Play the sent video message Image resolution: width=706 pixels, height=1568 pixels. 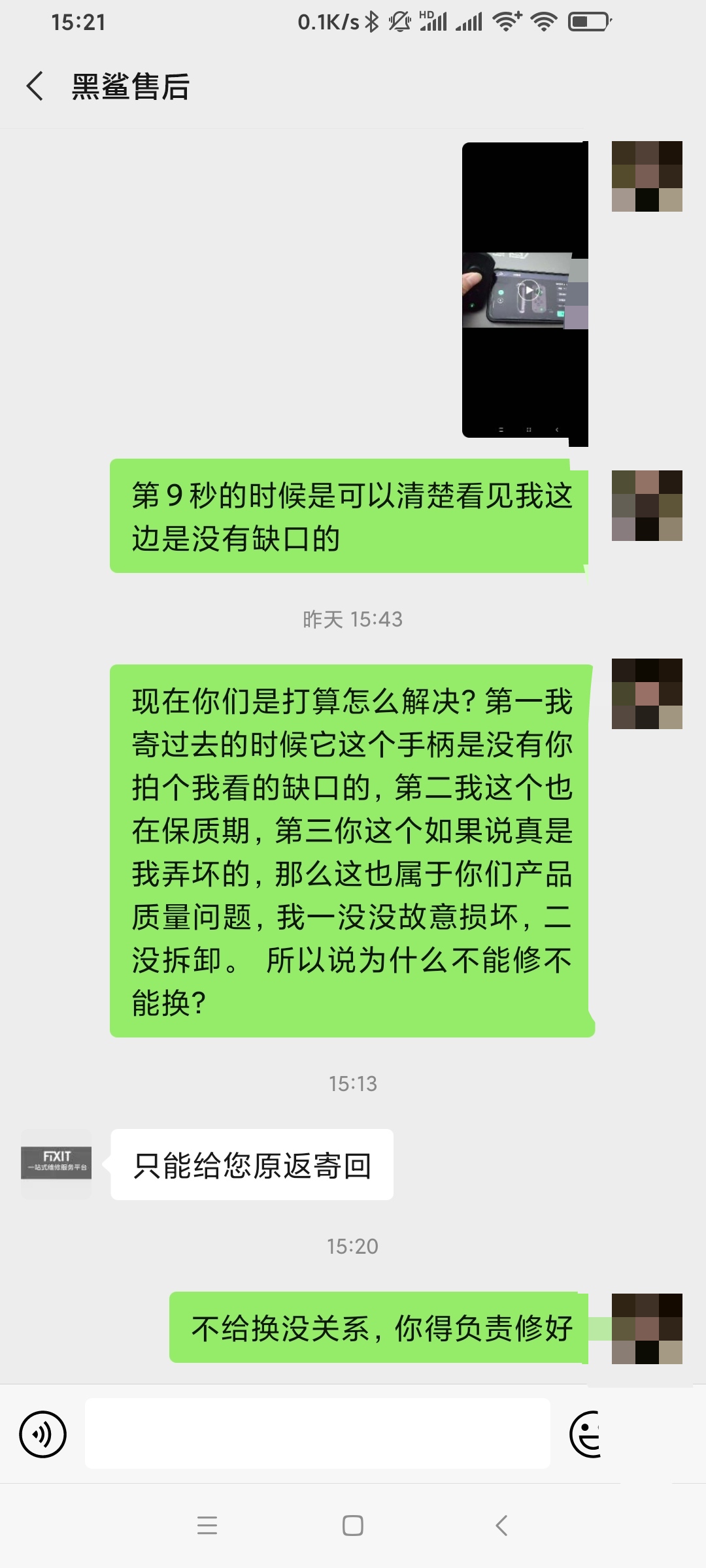[x=526, y=290]
